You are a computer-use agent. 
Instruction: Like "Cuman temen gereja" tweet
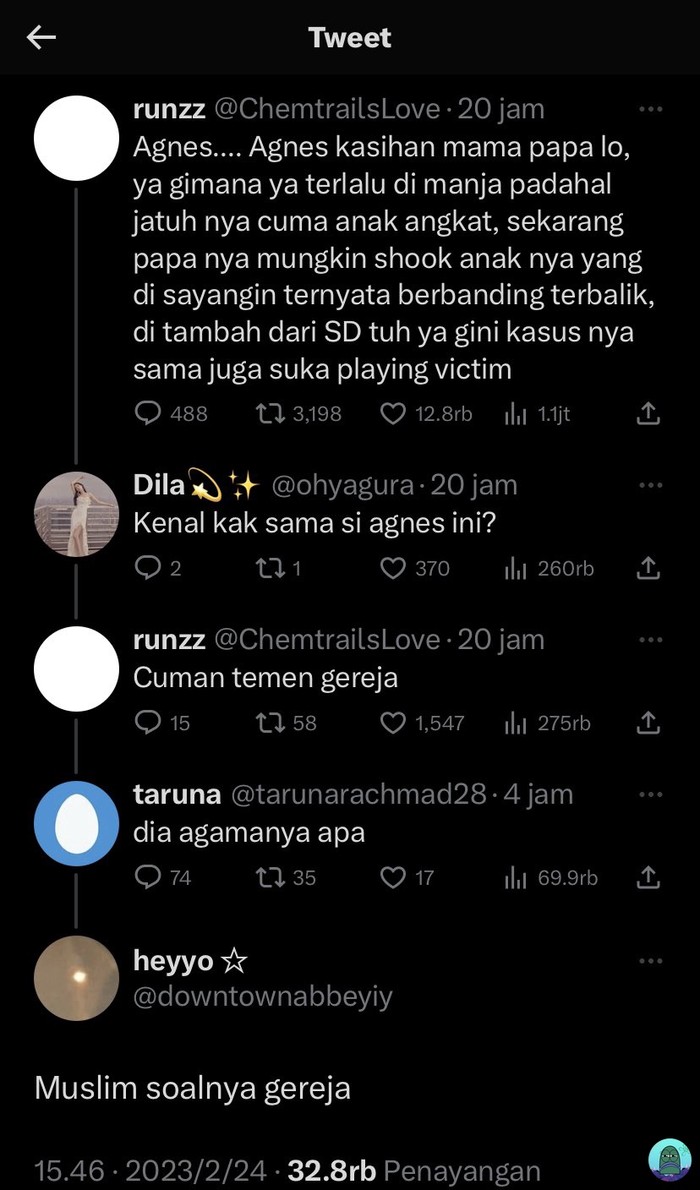point(393,722)
